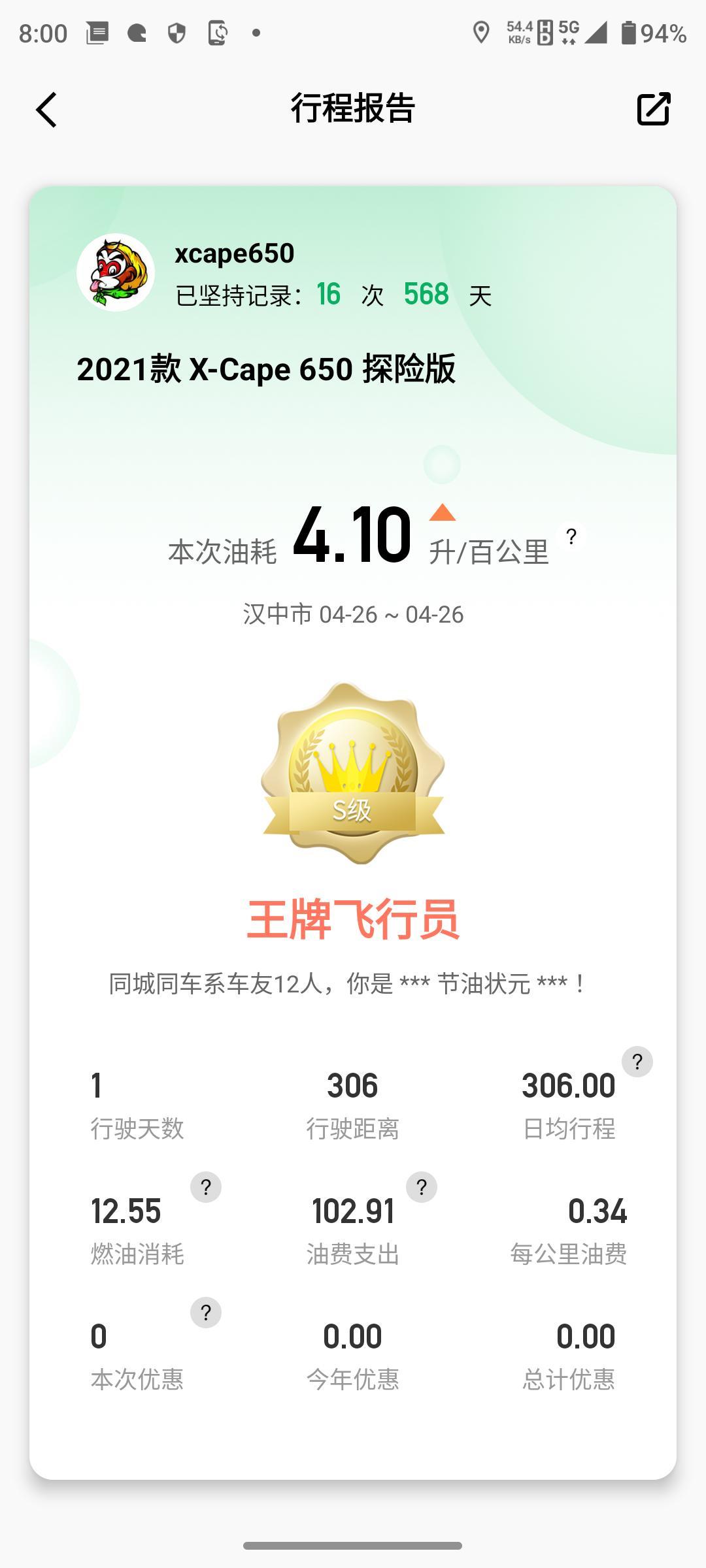
Task: Share the trip report
Action: (x=653, y=109)
